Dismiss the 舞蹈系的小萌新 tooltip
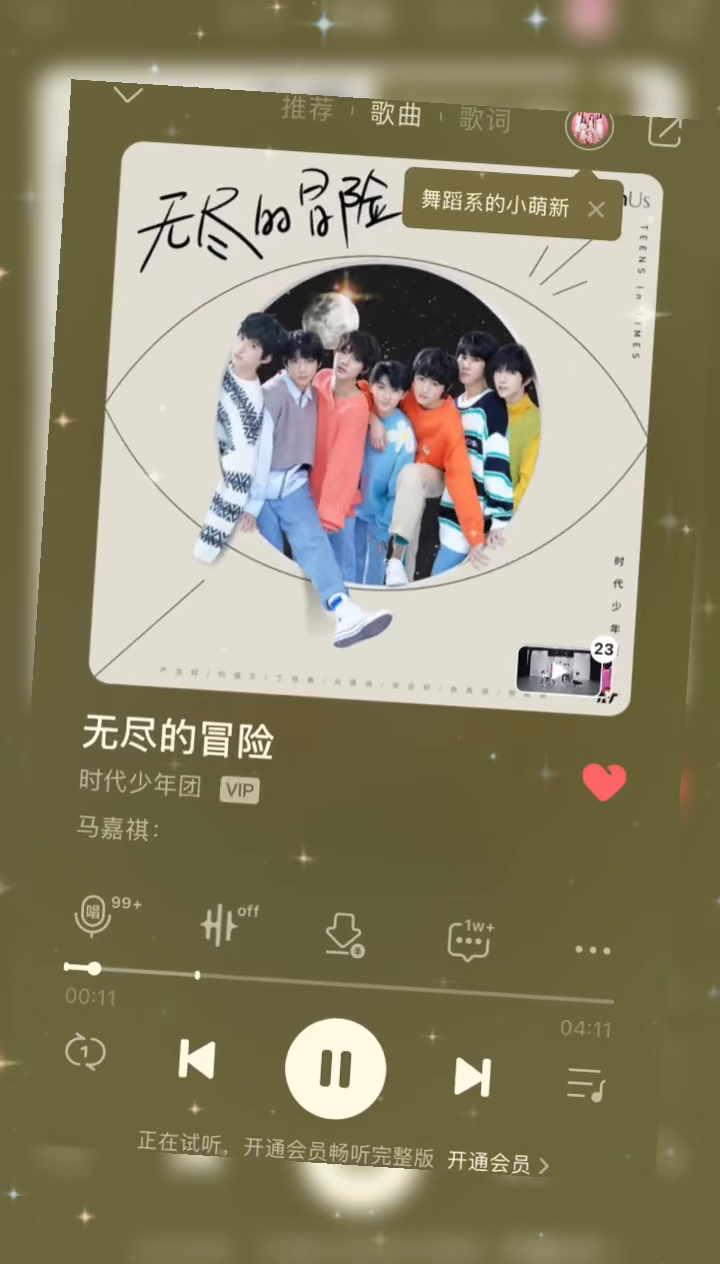Viewport: 720px width, 1264px height. pyautogui.click(x=596, y=209)
